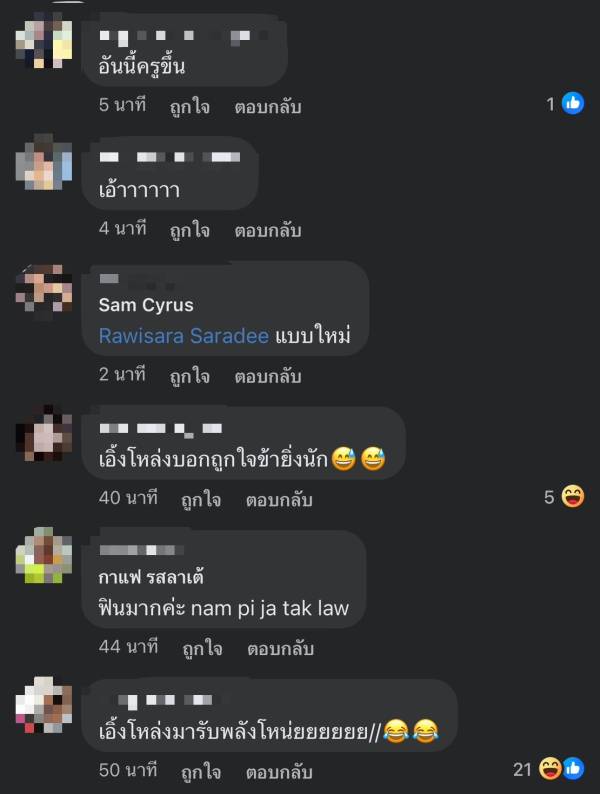Reply to the 50 นาที comment
Viewport: 600px width, 794px height.
click(x=280, y=771)
